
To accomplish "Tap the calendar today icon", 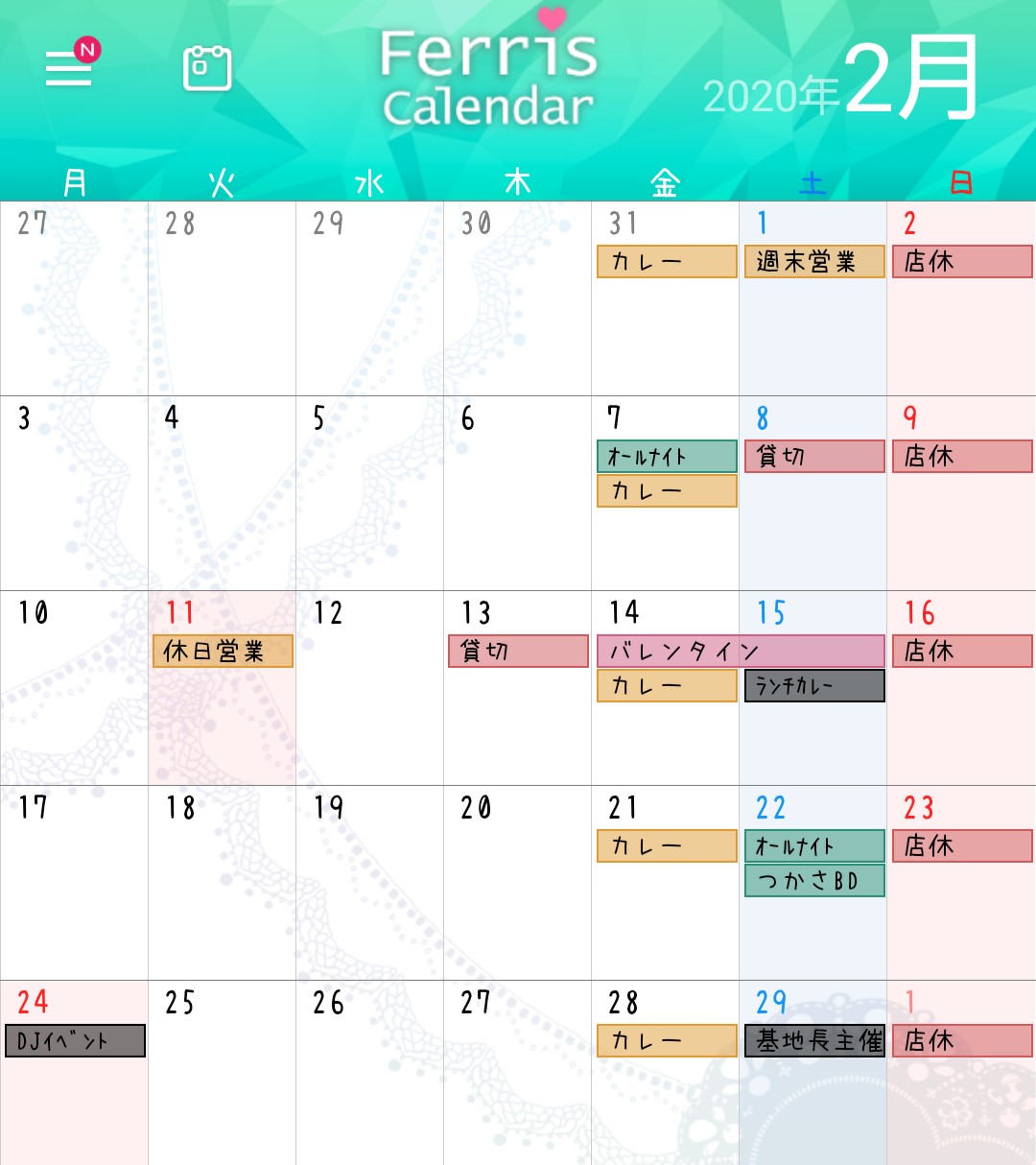I will pyautogui.click(x=207, y=68).
